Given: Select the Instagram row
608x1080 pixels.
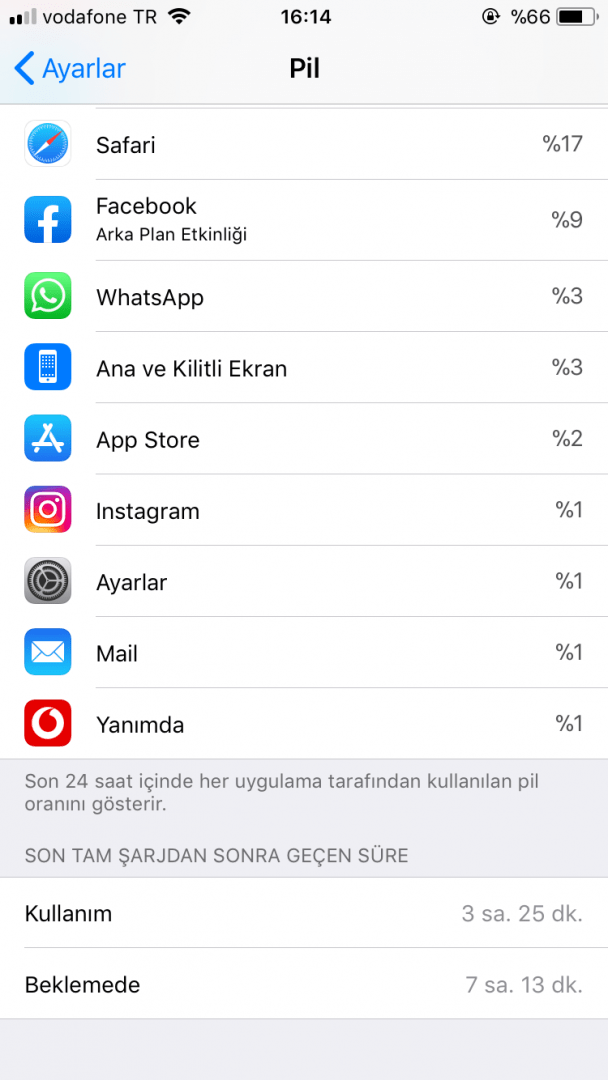Looking at the screenshot, I should click(304, 510).
